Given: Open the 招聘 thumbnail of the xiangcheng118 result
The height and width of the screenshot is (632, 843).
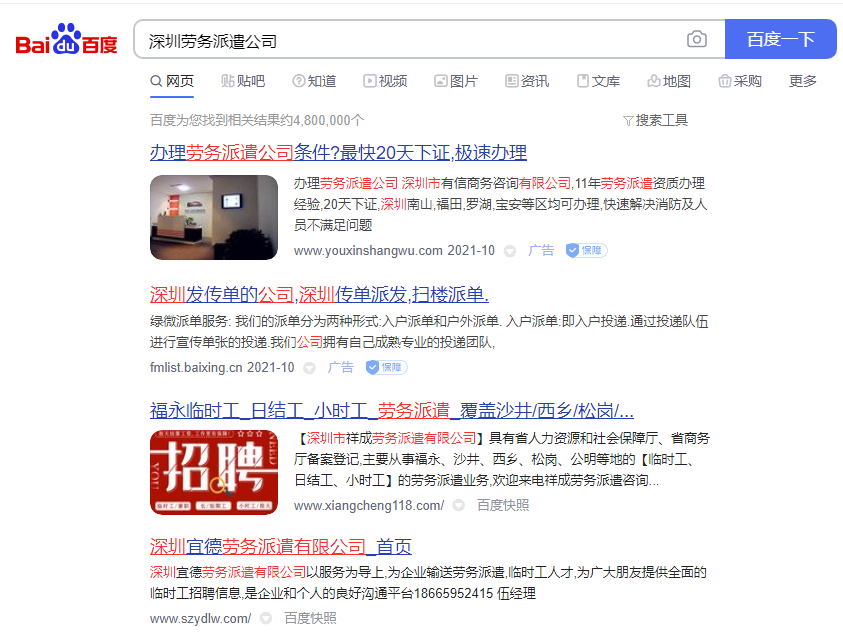Looking at the screenshot, I should pos(214,473).
